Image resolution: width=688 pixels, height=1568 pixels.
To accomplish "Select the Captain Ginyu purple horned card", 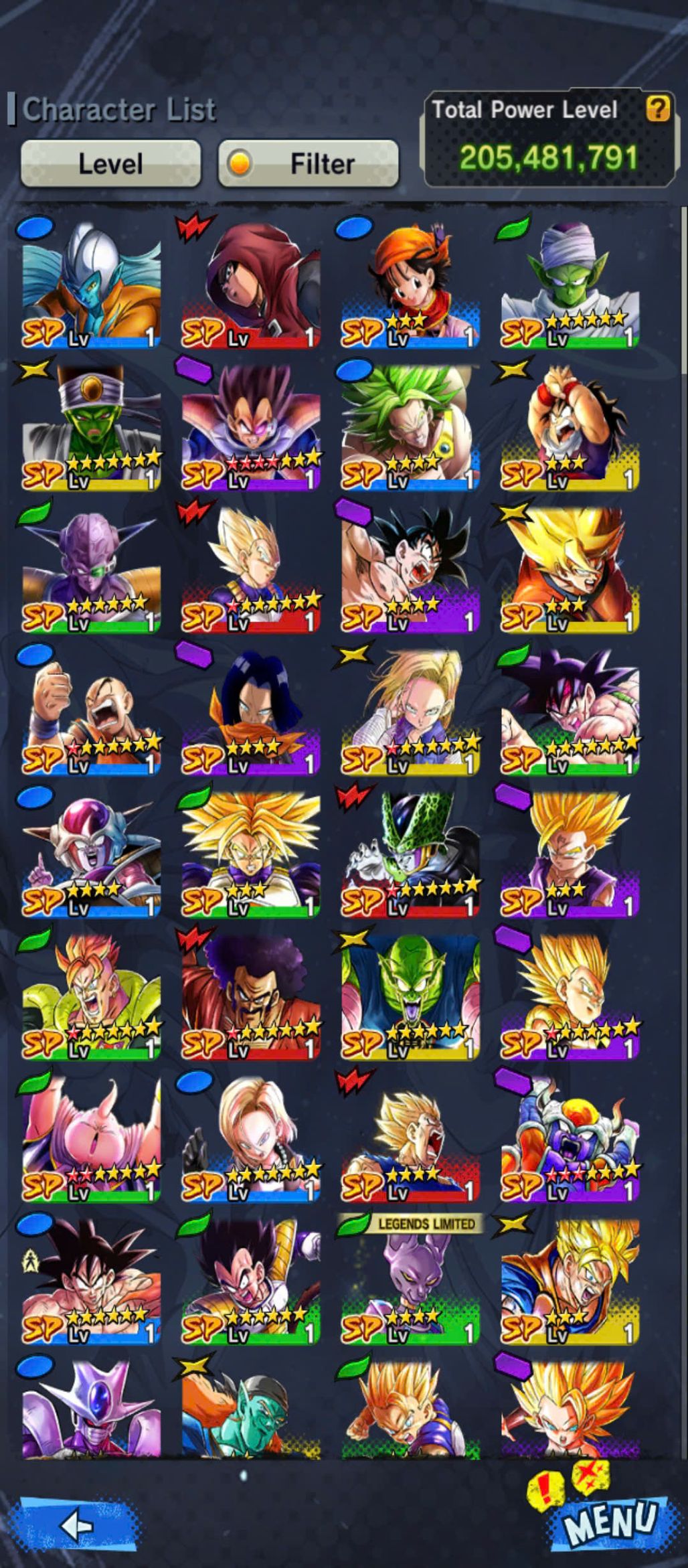I will (92, 570).
